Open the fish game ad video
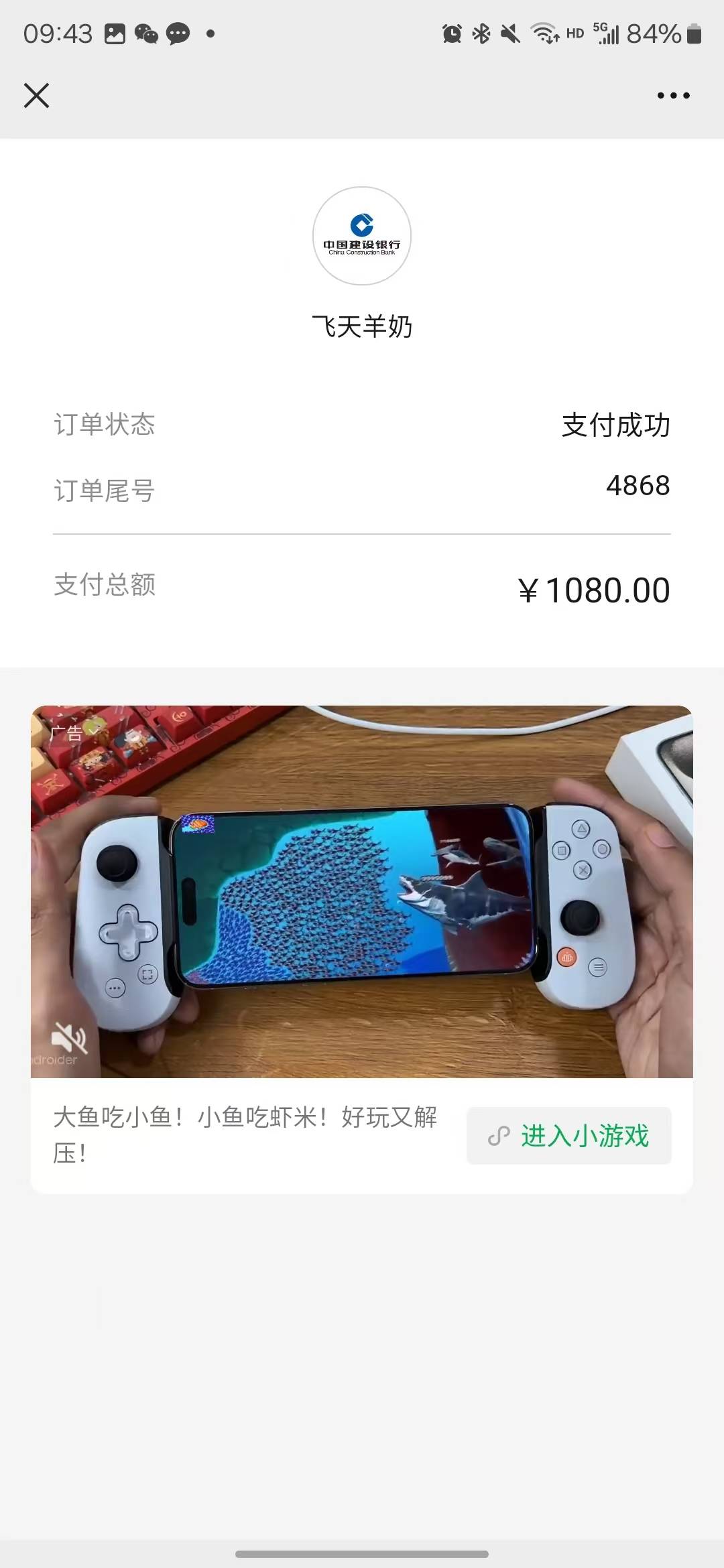 click(x=362, y=891)
